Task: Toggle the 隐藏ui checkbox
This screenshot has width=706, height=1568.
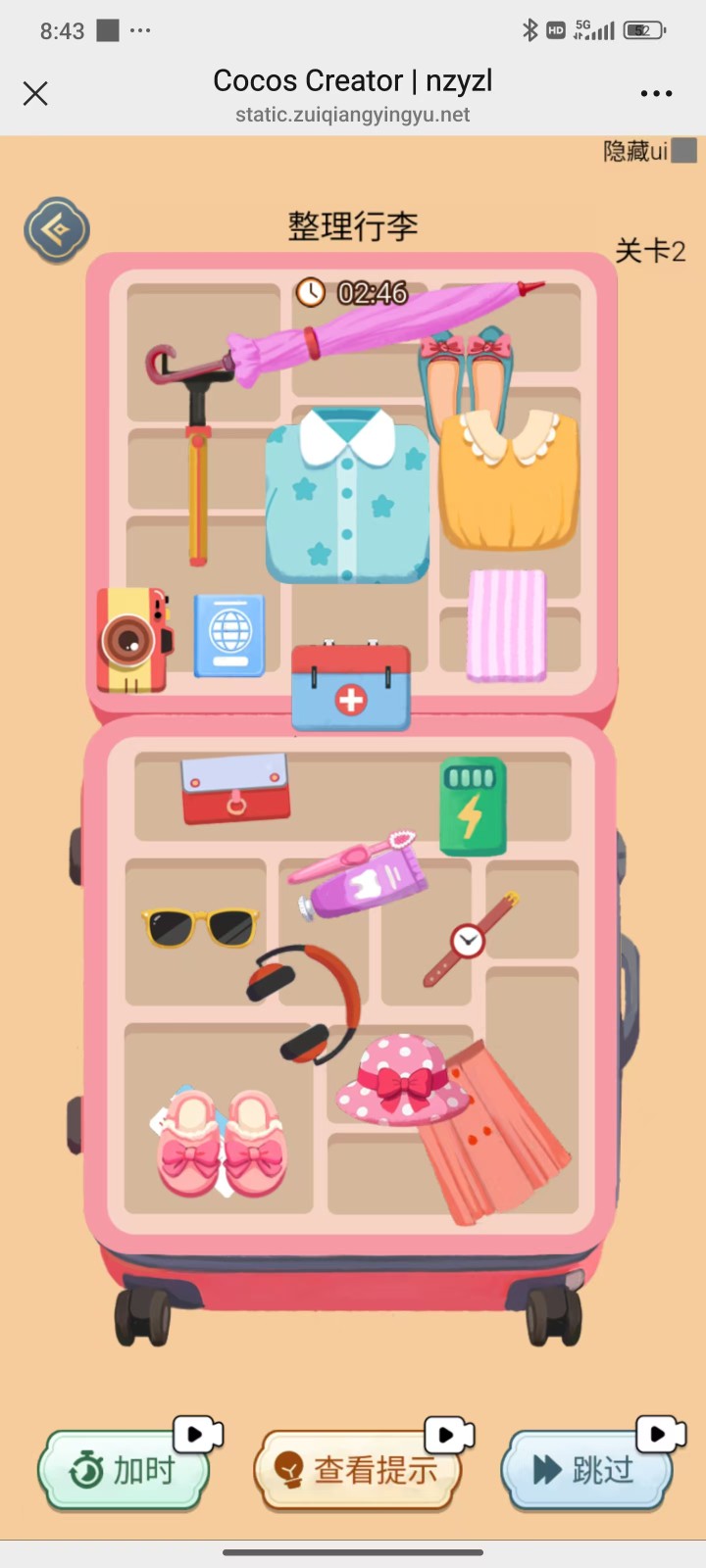Action: pyautogui.click(x=683, y=150)
